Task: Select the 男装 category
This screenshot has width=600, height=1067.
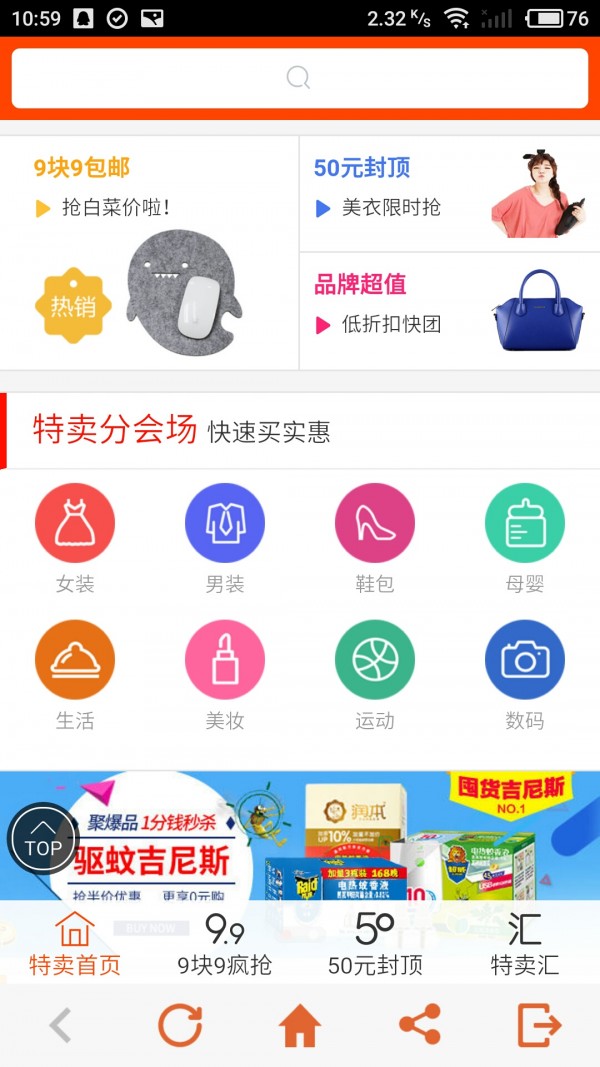Action: (x=225, y=538)
